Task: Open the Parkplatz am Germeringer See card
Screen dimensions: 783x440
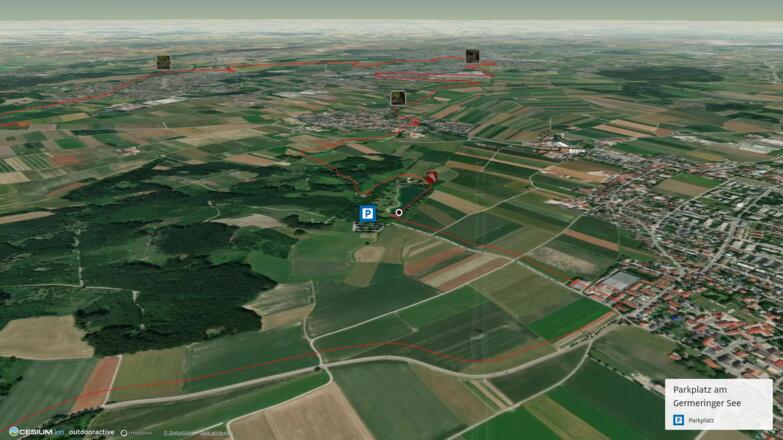Action: [718, 403]
